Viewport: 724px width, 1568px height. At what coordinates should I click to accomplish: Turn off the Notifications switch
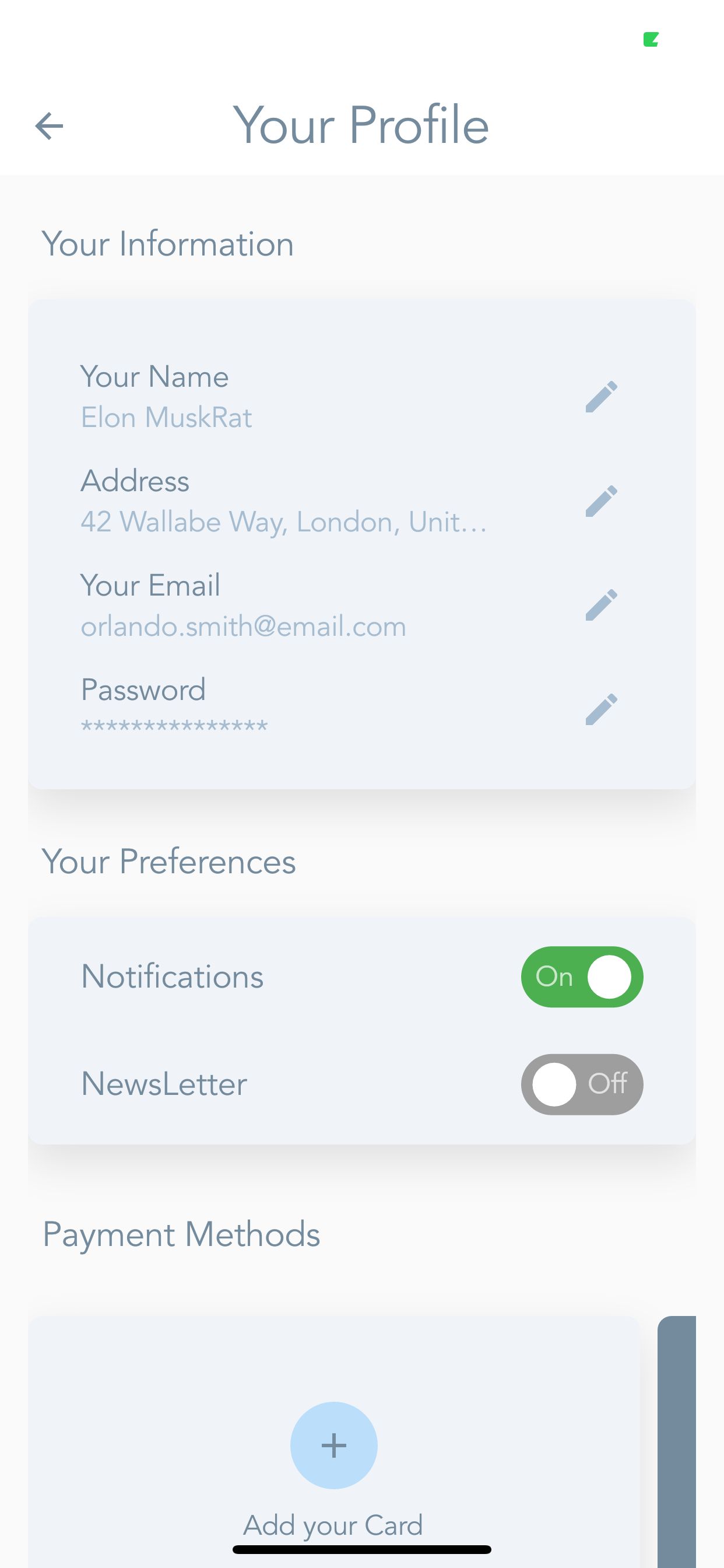point(582,977)
